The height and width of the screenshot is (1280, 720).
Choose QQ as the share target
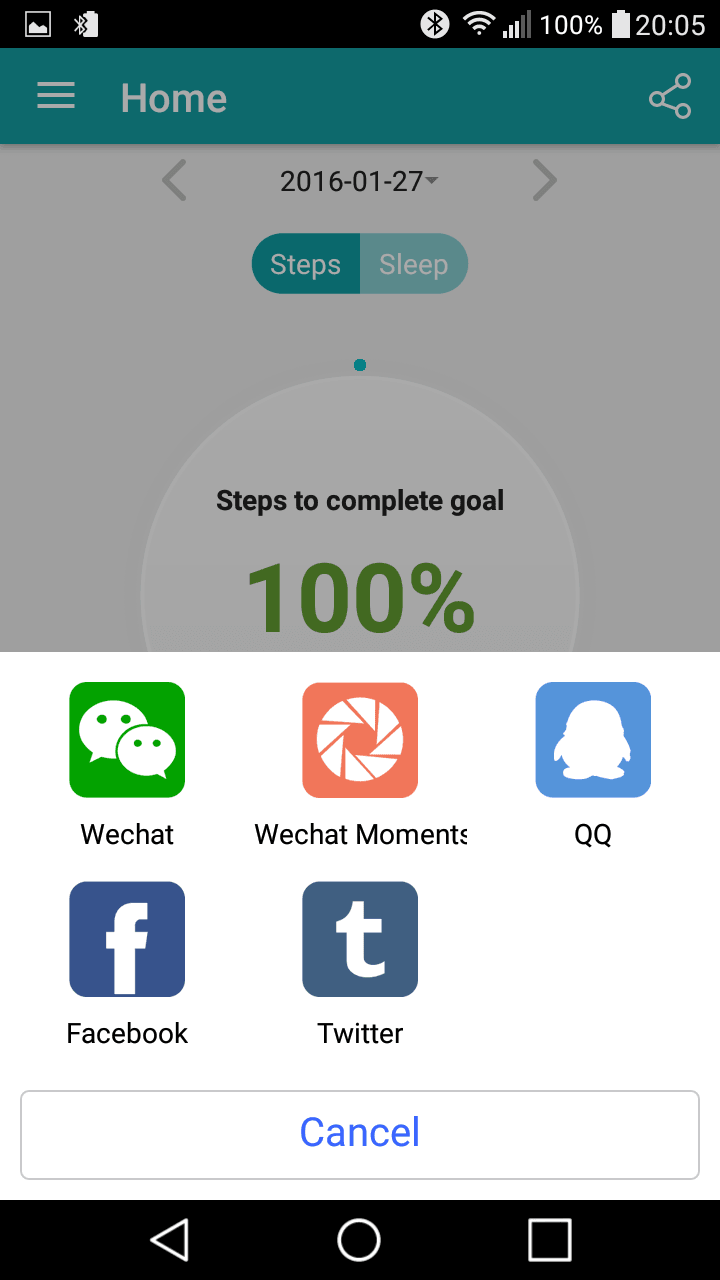[x=593, y=740]
